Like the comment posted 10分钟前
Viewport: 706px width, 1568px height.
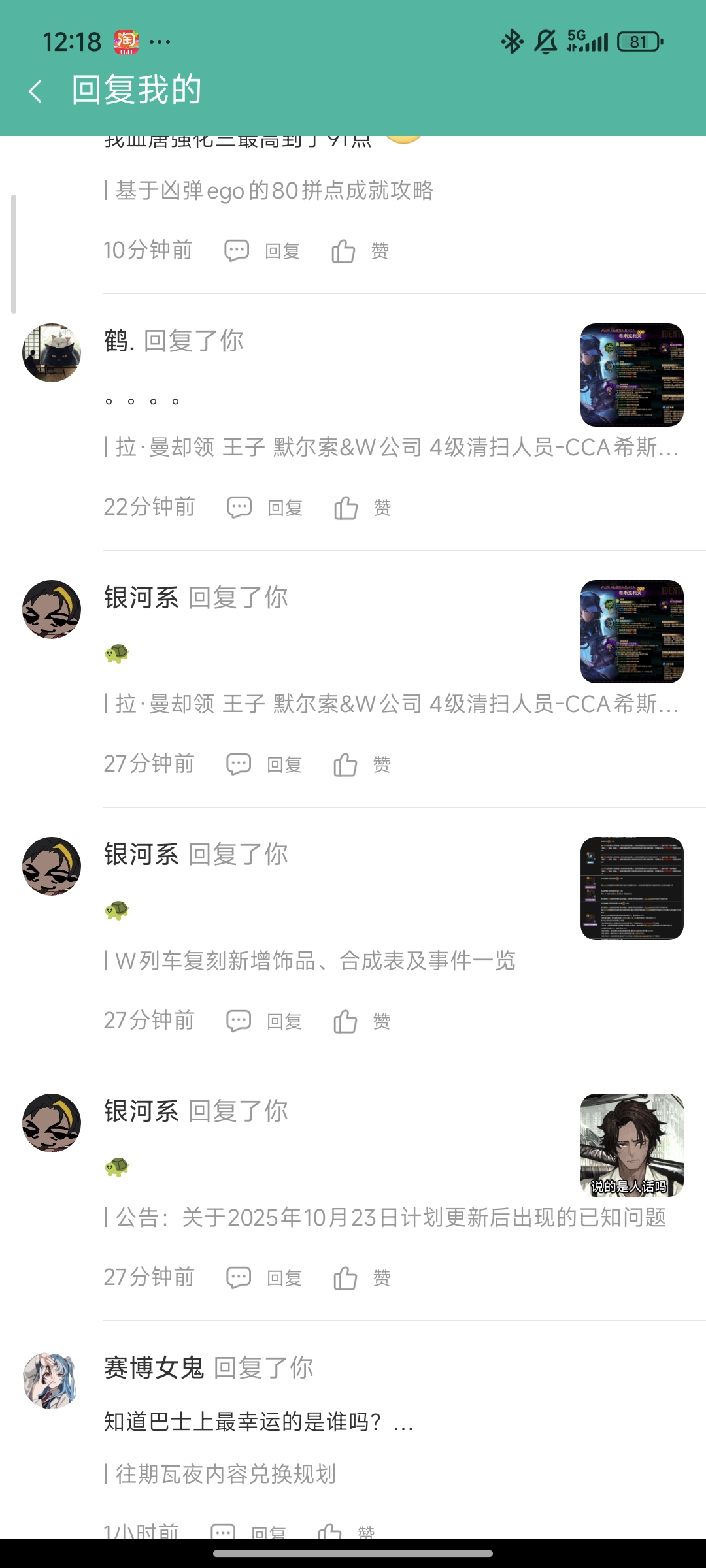point(360,251)
